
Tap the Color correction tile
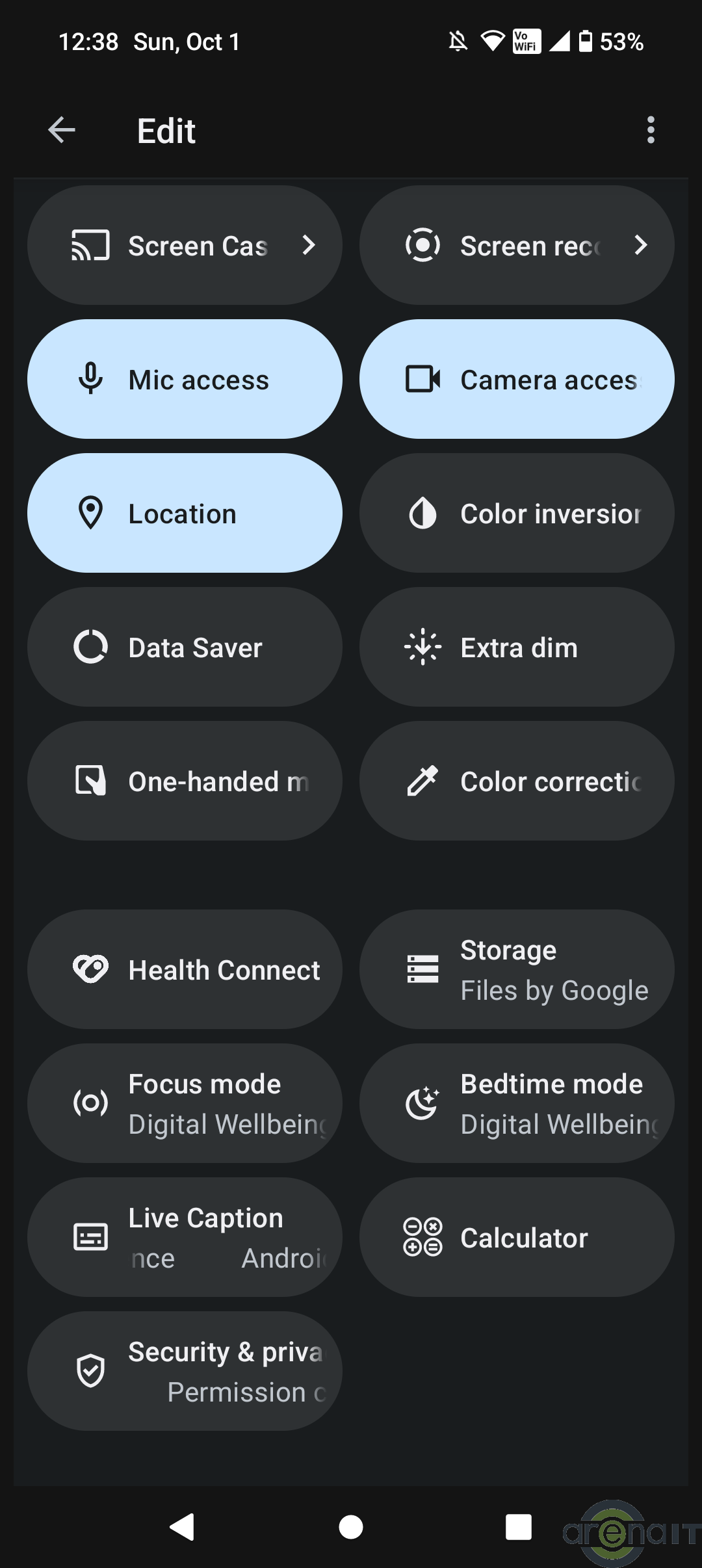click(x=517, y=781)
